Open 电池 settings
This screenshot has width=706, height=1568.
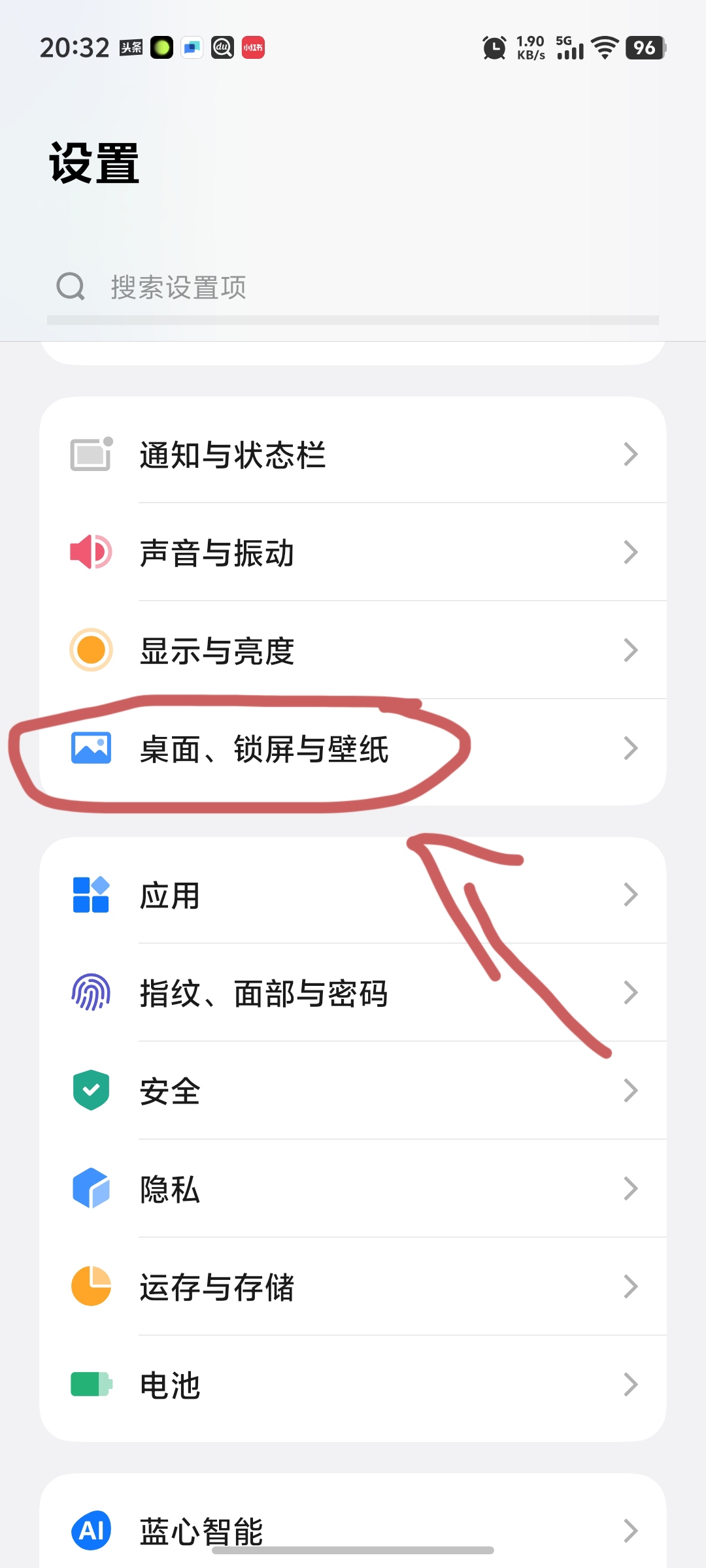353,1385
